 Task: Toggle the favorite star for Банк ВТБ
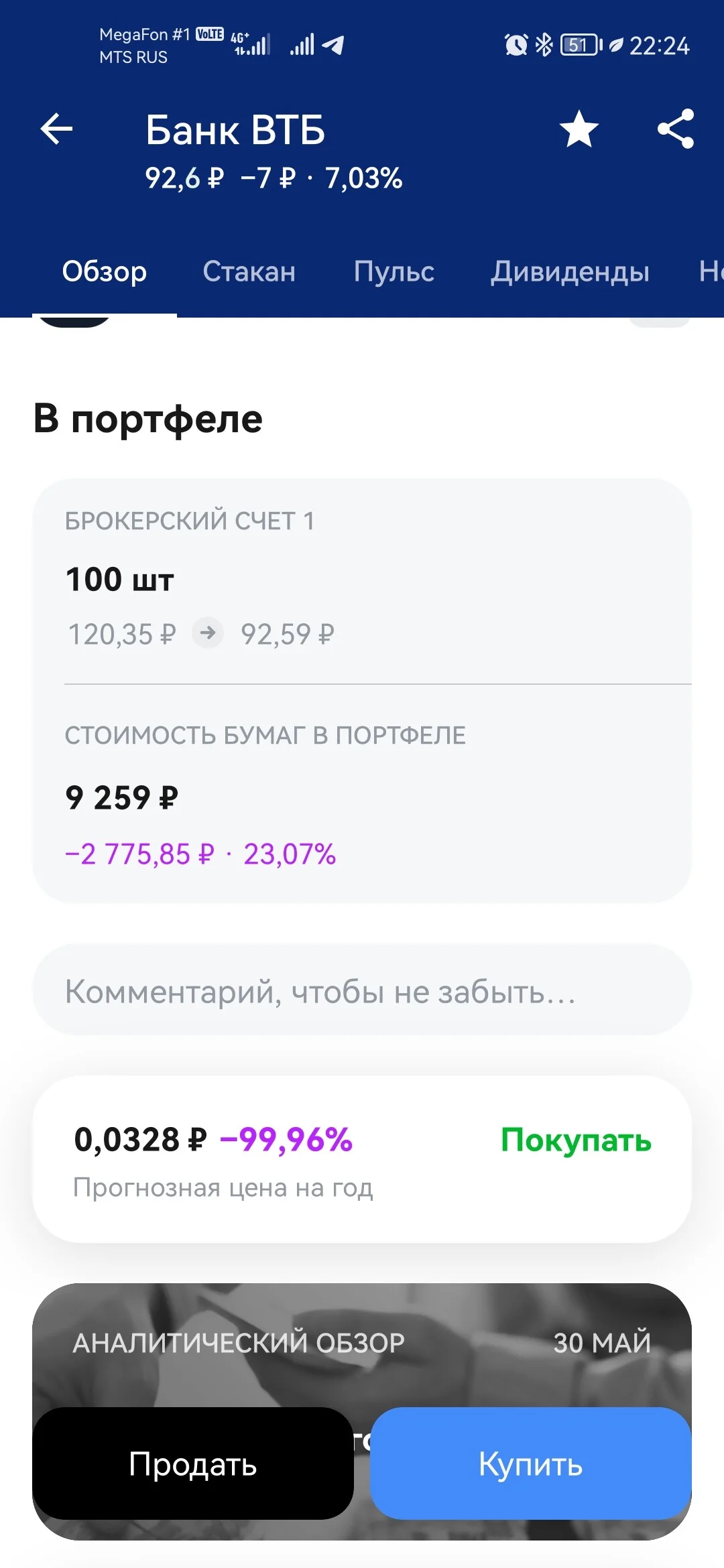tap(579, 129)
